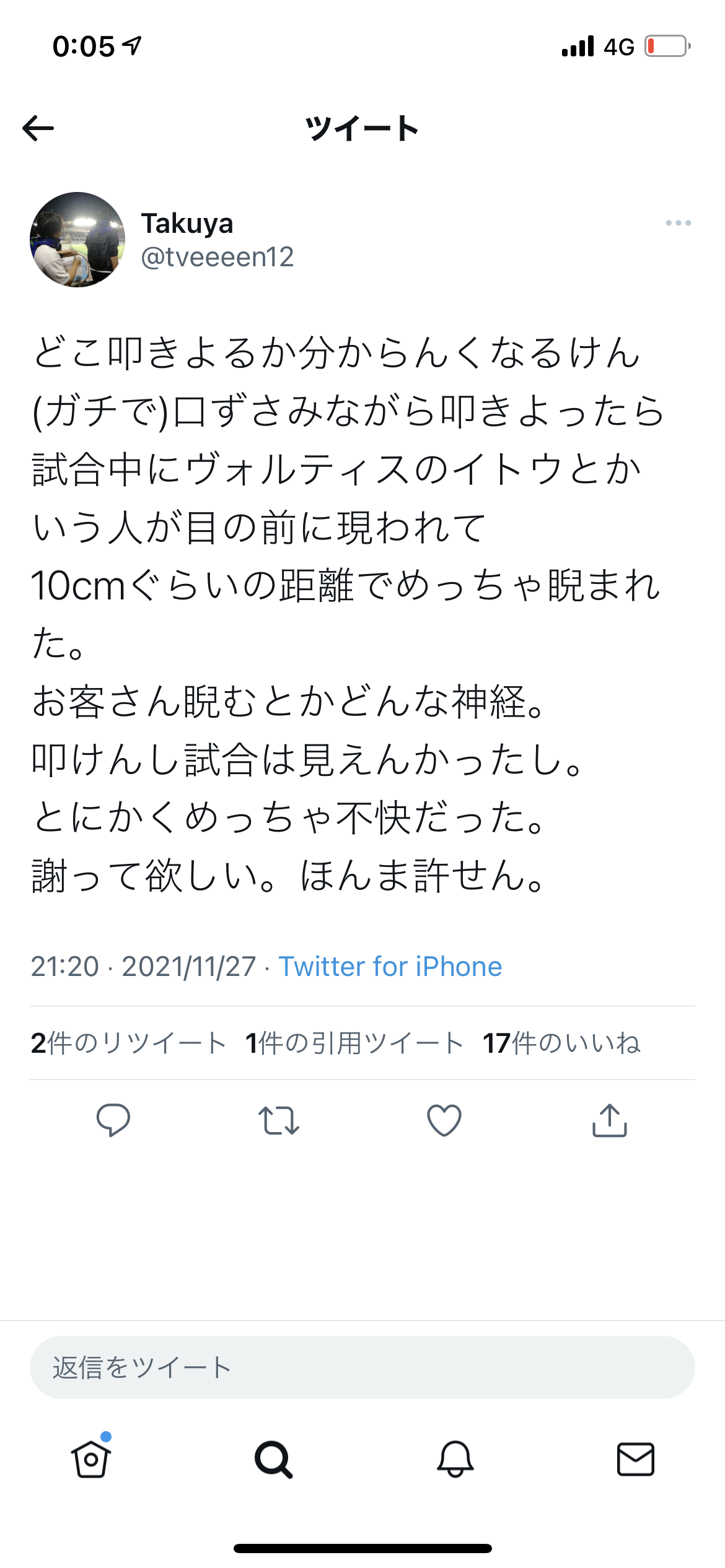Reply using the speech bubble icon
This screenshot has width=725, height=1568.
click(x=113, y=1120)
